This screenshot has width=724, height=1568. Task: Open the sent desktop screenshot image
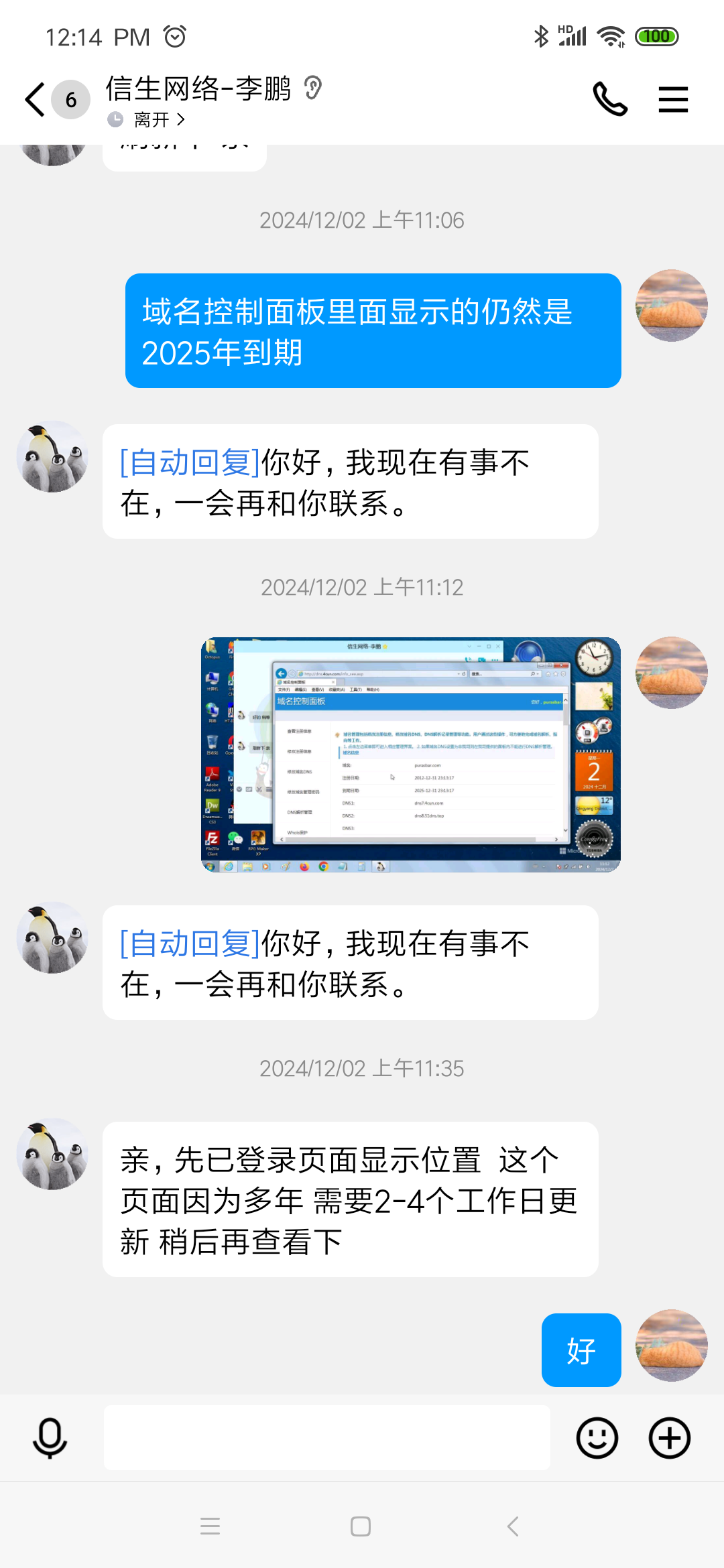410,754
